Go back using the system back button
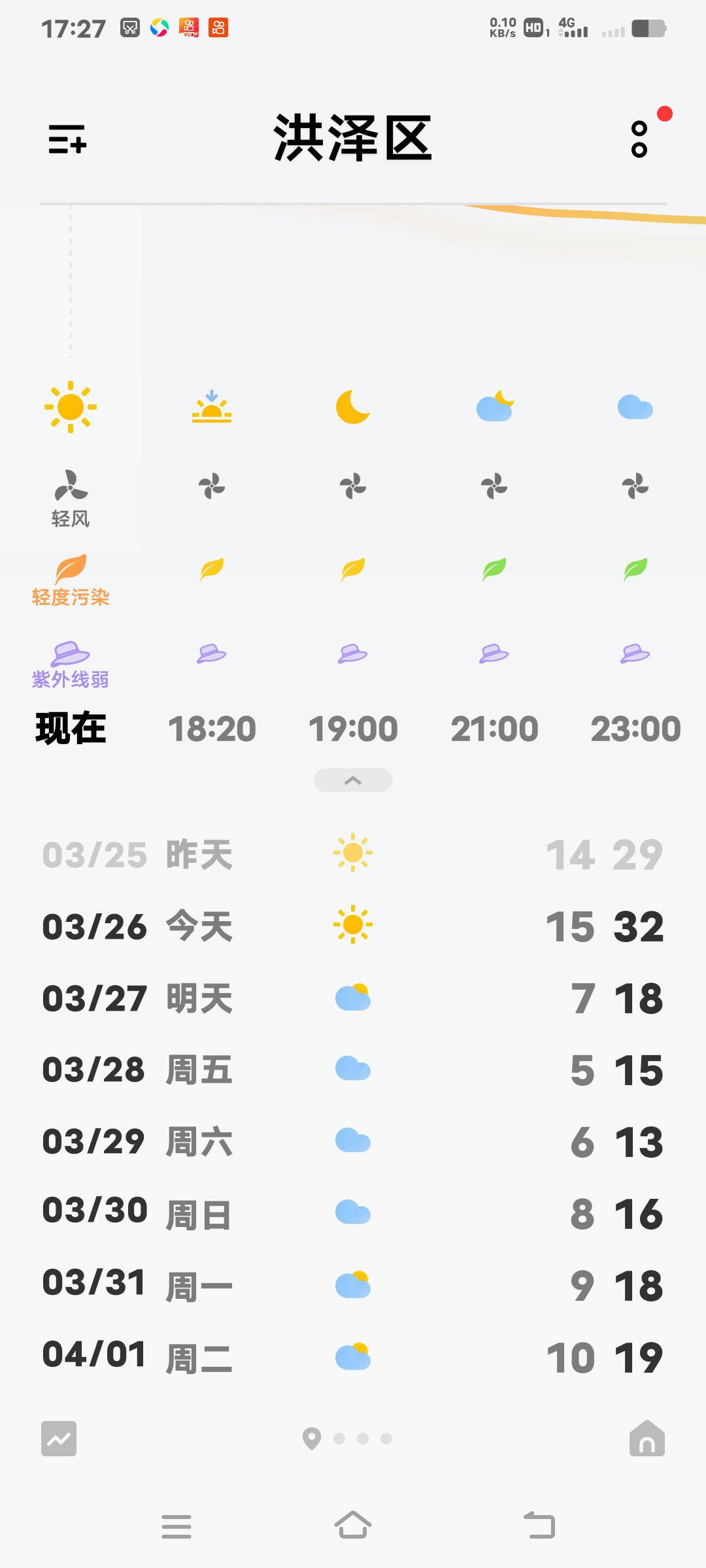This screenshot has height=1568, width=706. pyautogui.click(x=540, y=1526)
